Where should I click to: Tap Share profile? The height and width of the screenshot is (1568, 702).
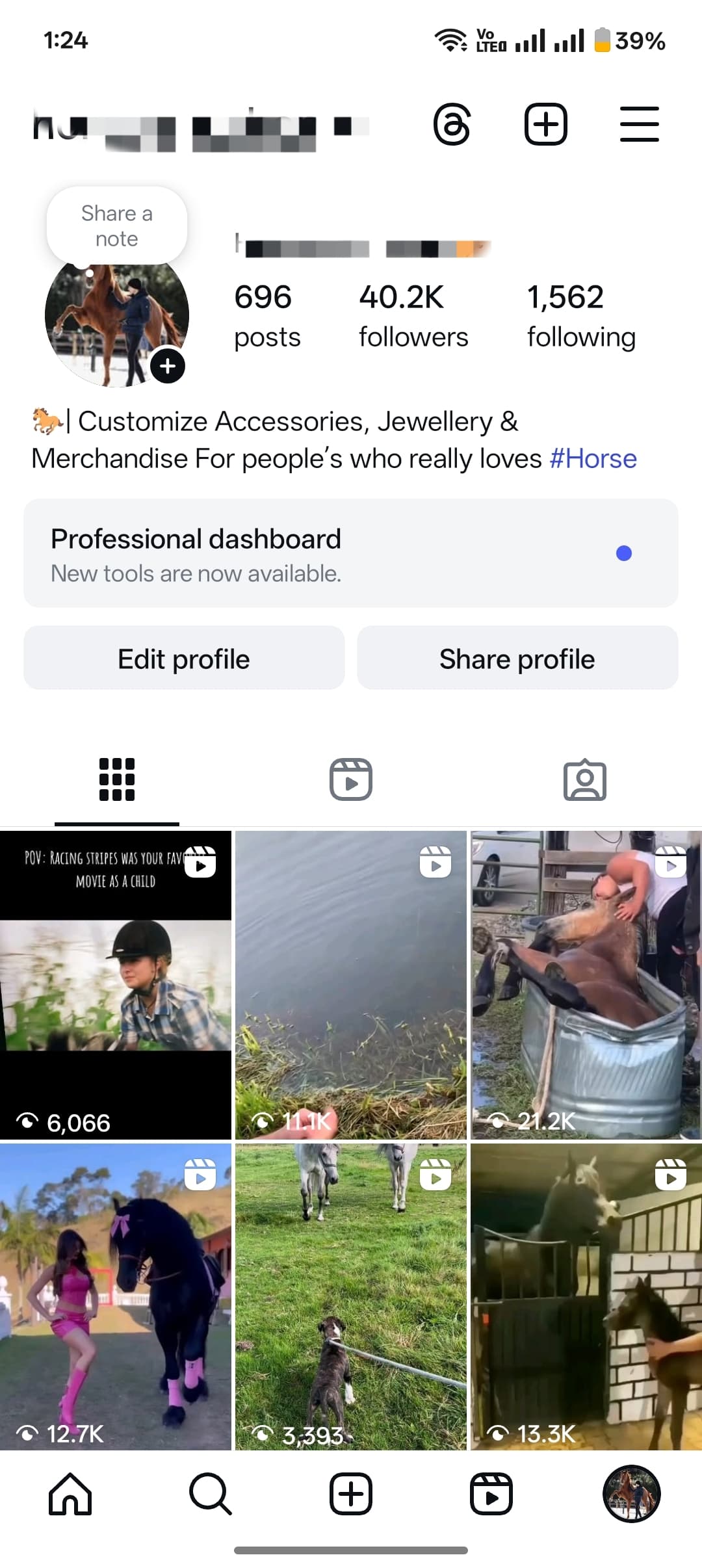click(x=517, y=658)
